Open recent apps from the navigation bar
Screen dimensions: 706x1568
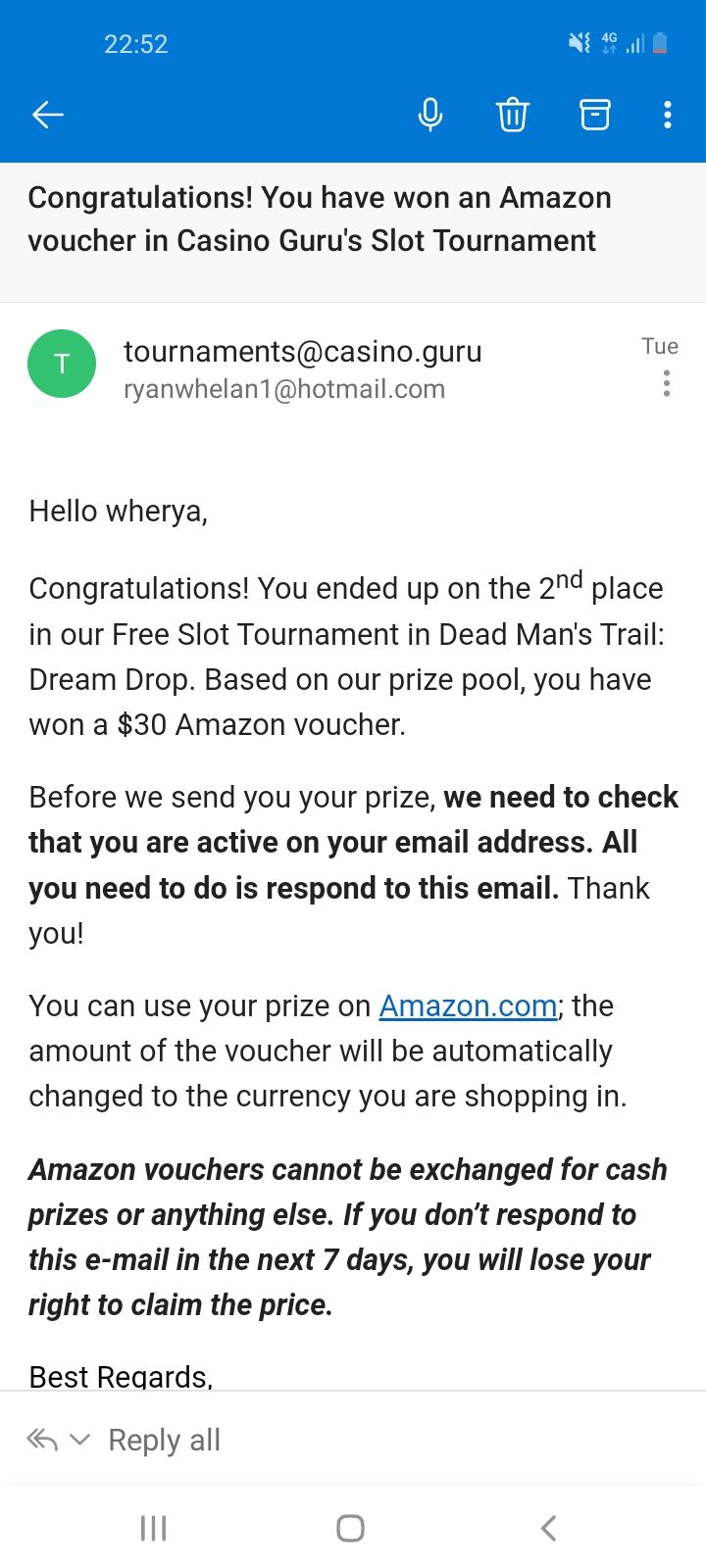[153, 1528]
